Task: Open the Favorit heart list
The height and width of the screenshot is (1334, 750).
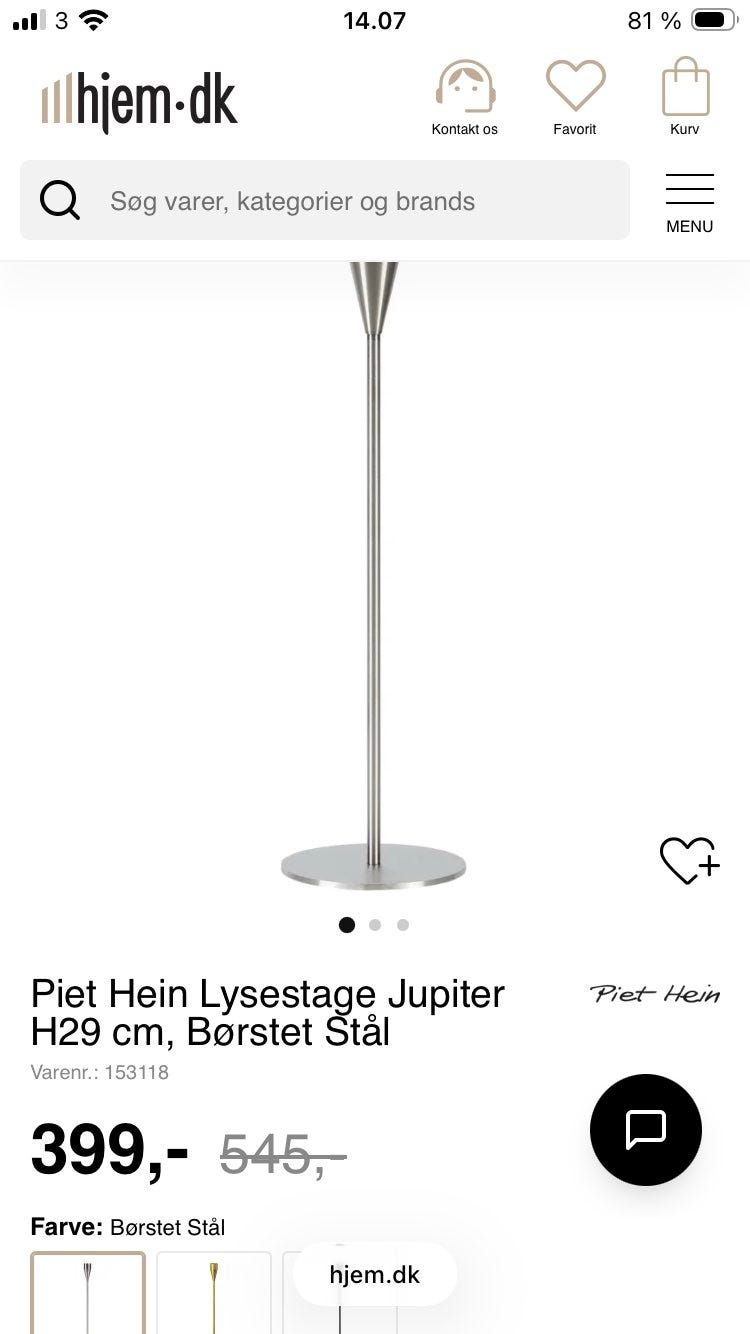Action: [x=575, y=97]
